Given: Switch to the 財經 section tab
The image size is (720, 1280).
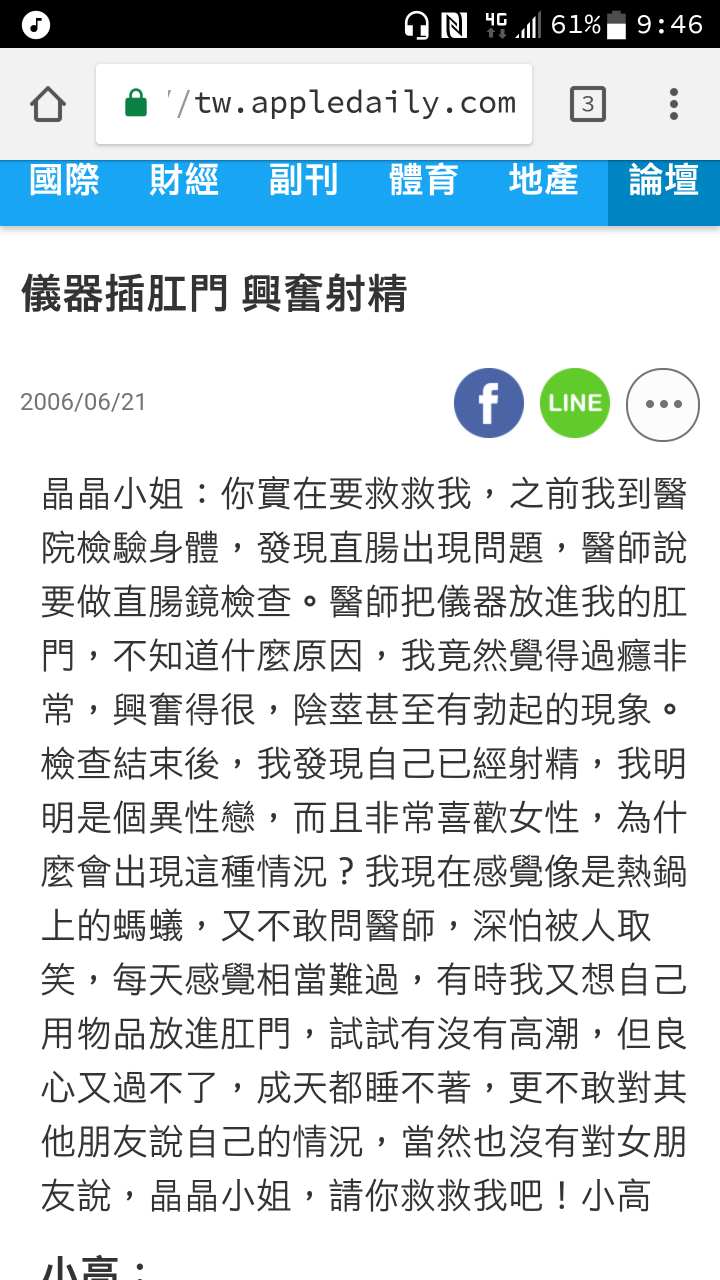Looking at the screenshot, I should click(x=184, y=181).
